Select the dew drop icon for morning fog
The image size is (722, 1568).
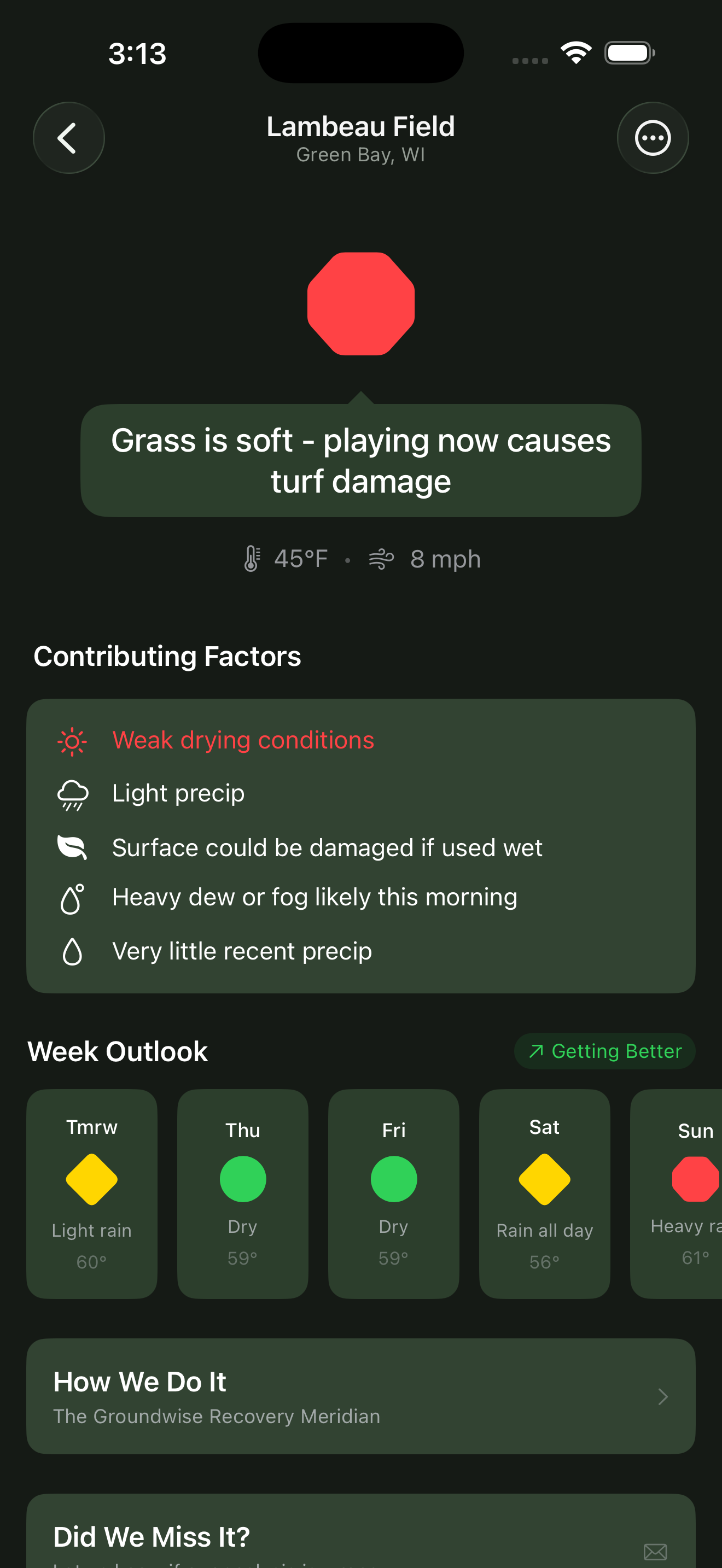tap(72, 898)
